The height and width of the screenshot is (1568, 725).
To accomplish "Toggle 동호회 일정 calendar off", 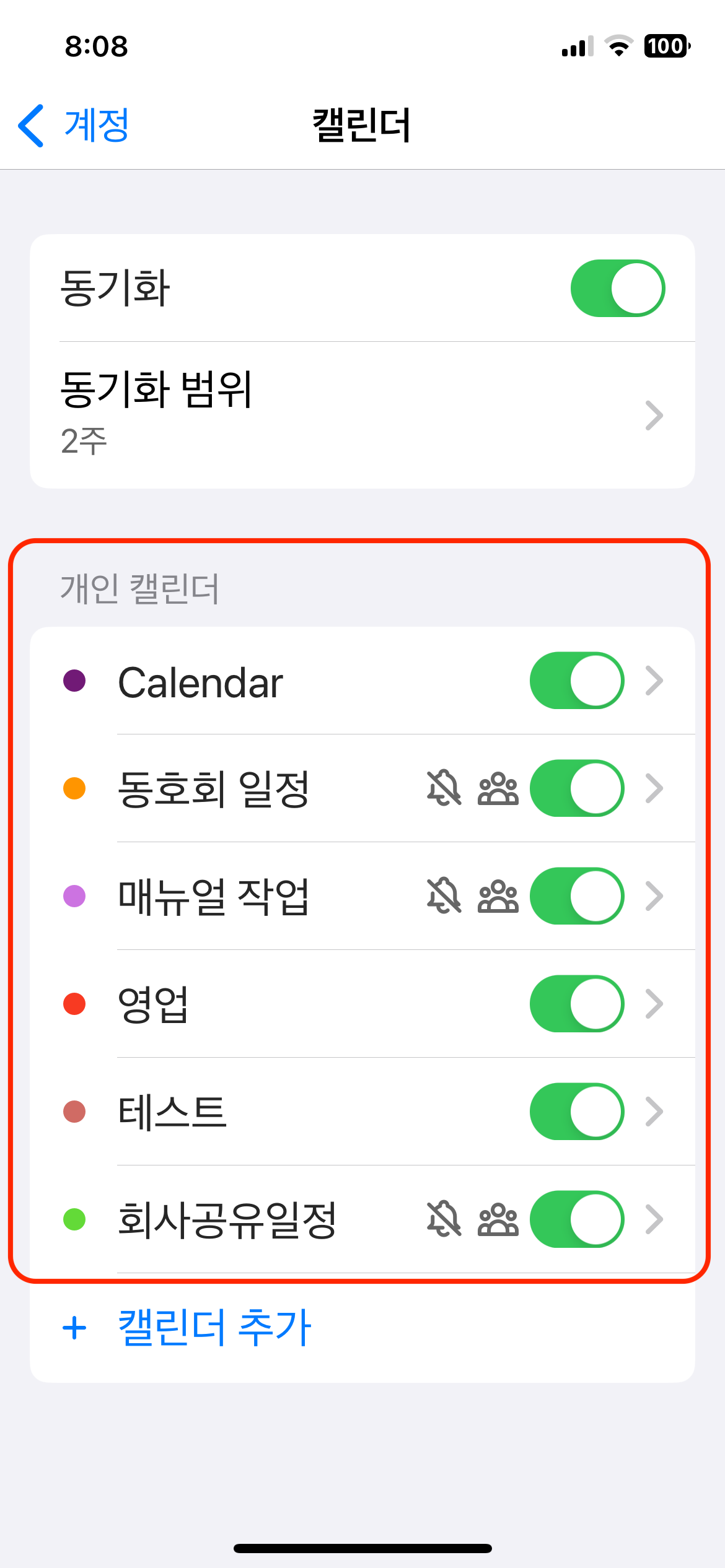I will [576, 788].
